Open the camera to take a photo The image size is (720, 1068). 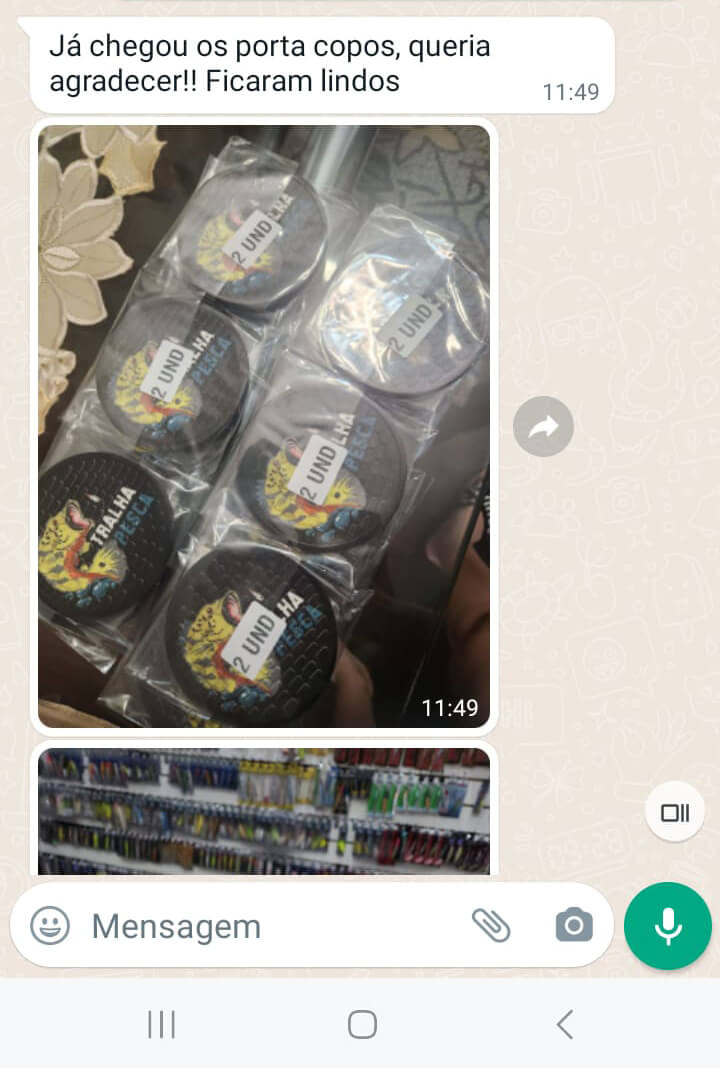click(574, 926)
